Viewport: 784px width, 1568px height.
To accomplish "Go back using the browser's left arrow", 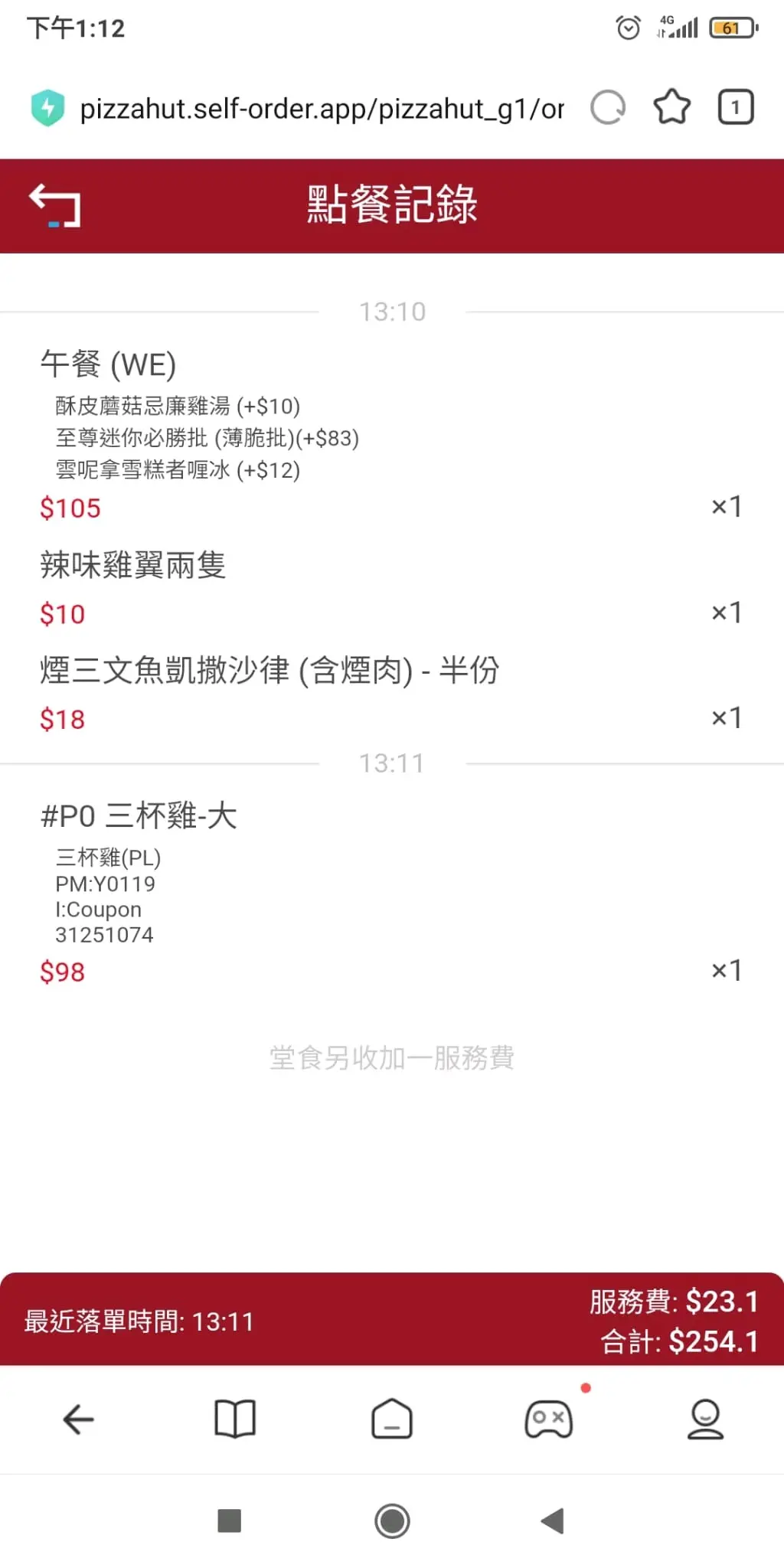I will pyautogui.click(x=78, y=1419).
